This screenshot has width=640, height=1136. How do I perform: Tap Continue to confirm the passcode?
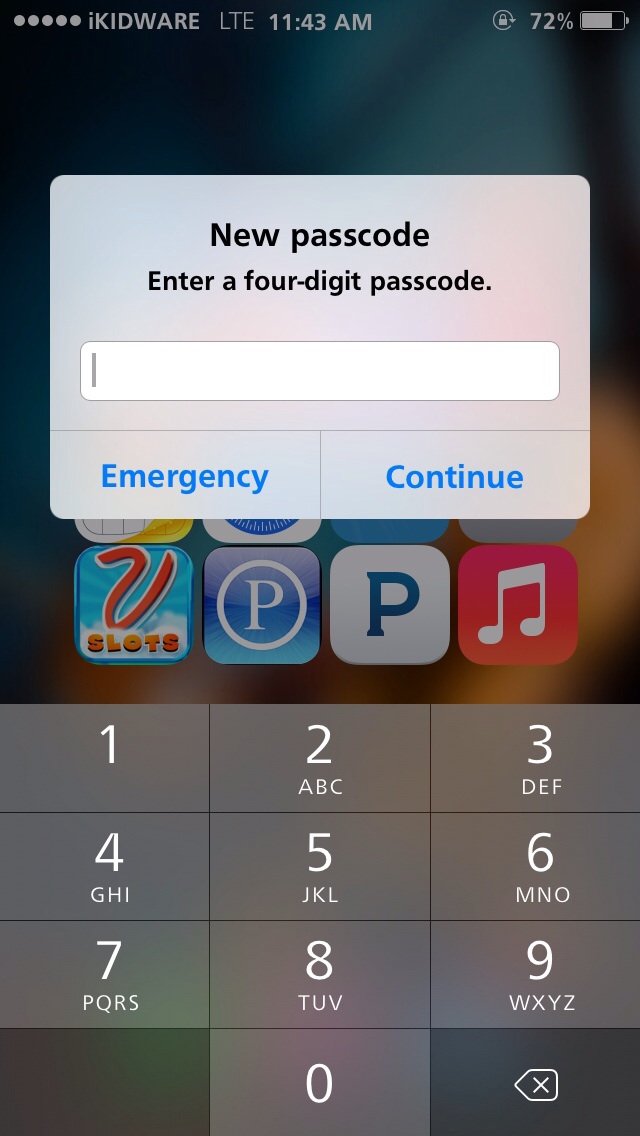(x=454, y=476)
